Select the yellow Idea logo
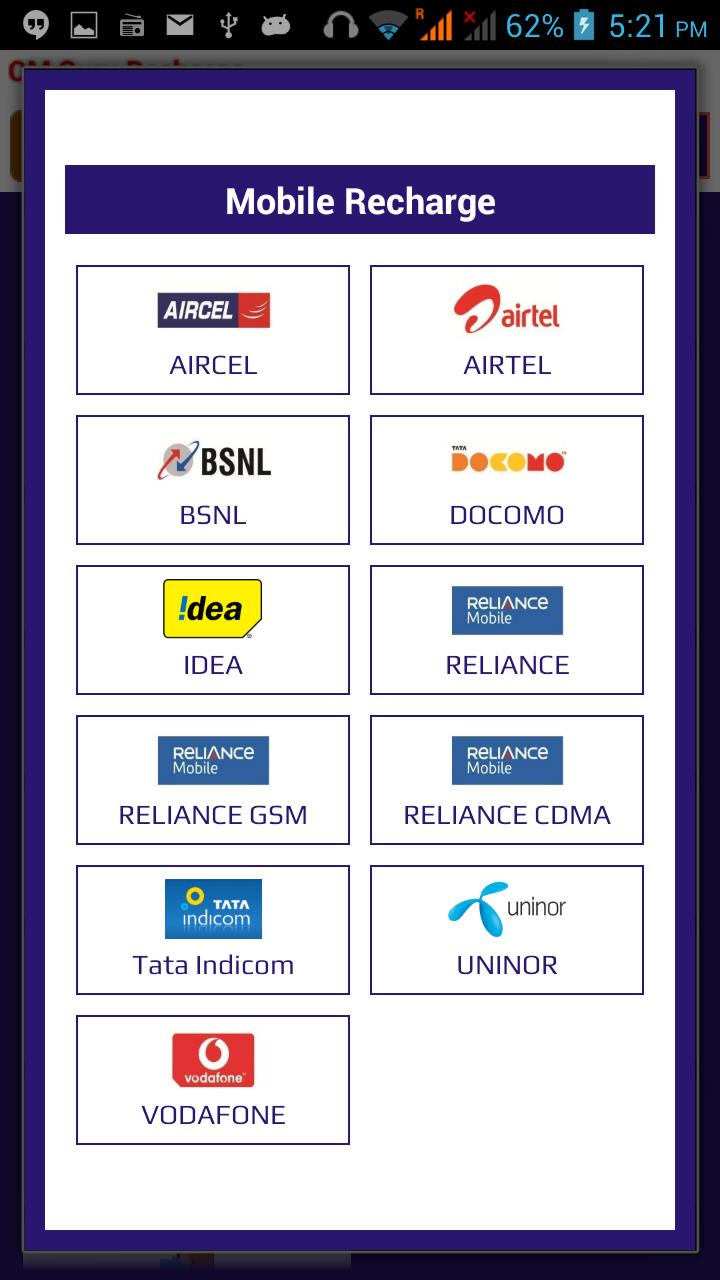This screenshot has width=720, height=1280. [212, 608]
